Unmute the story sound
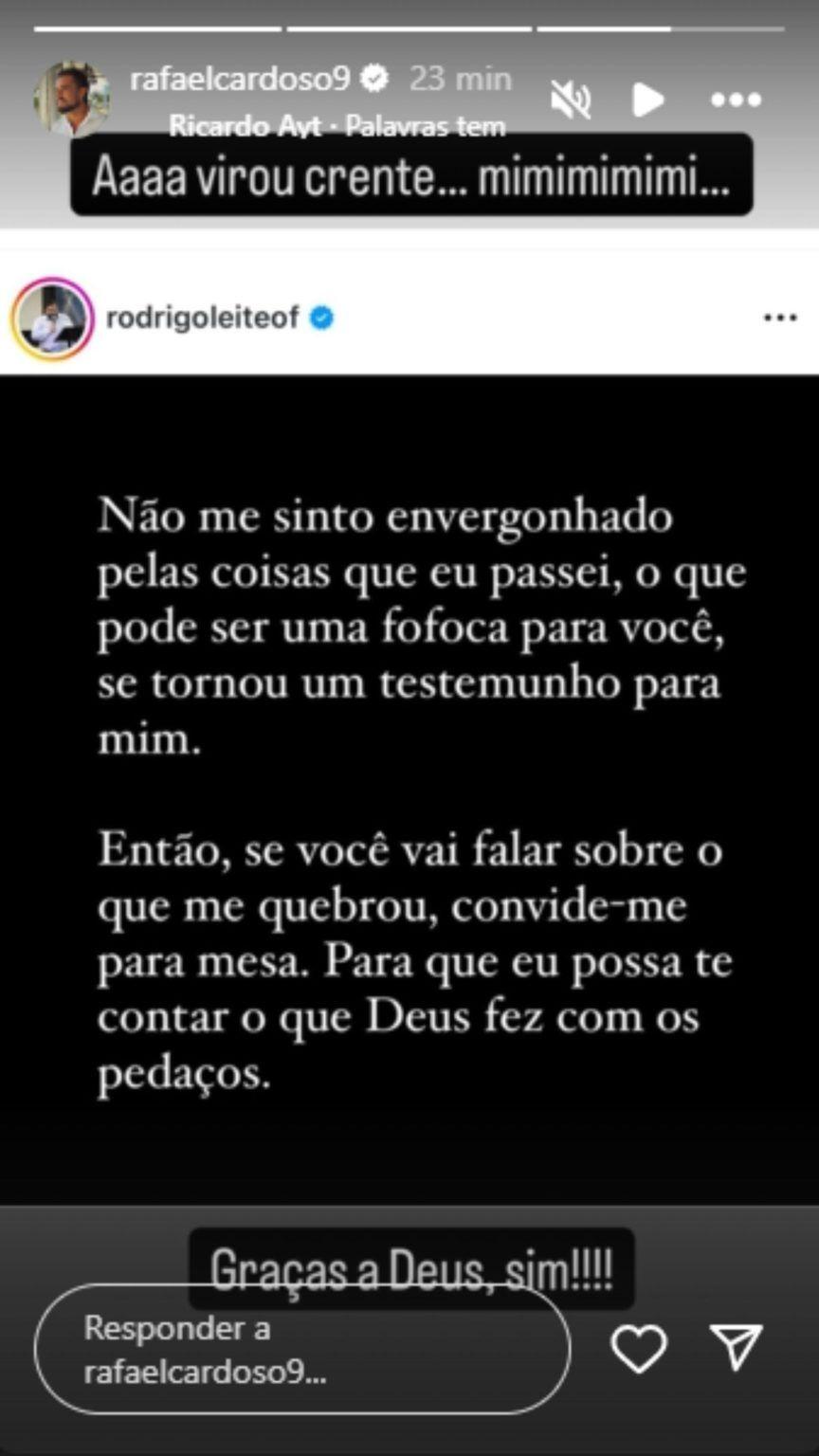 [572, 100]
